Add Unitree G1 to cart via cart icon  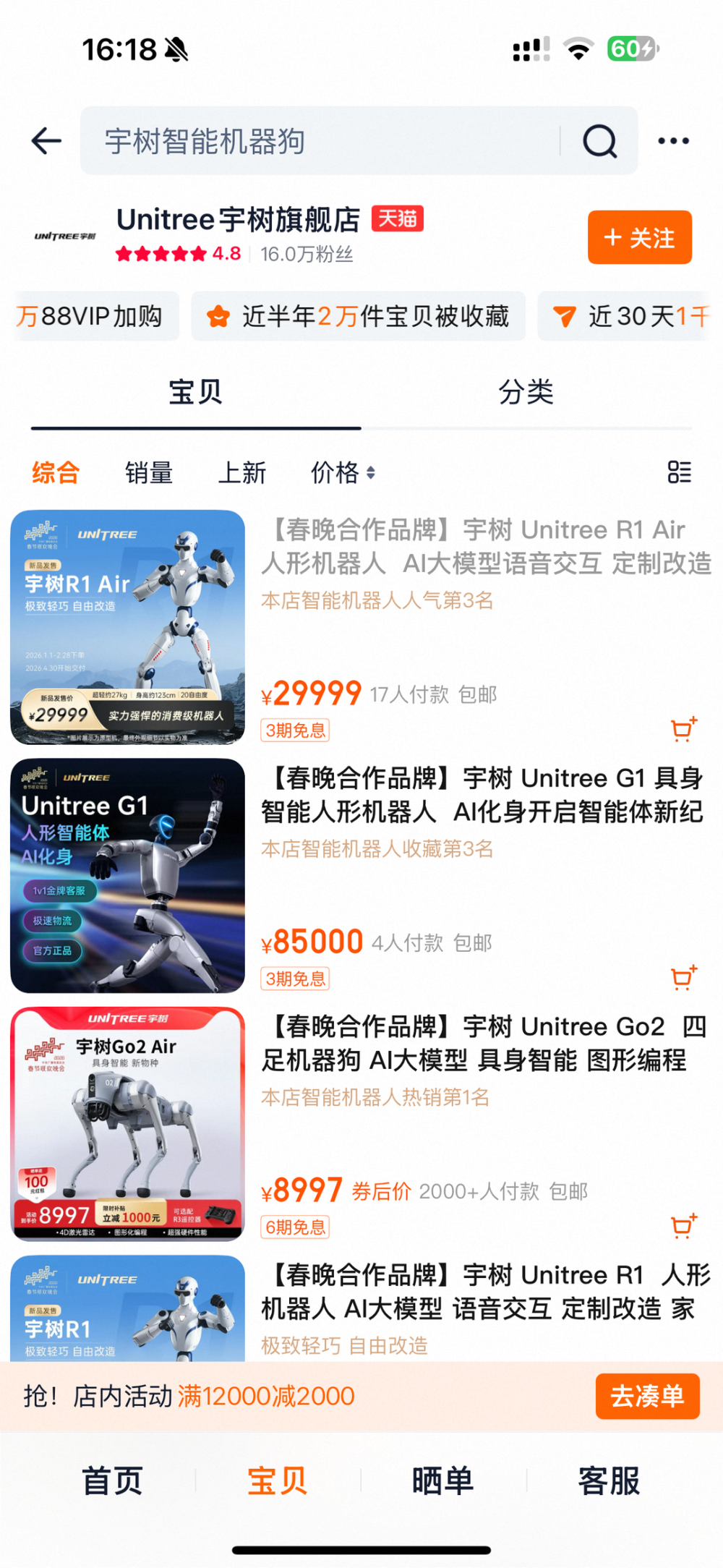(683, 978)
